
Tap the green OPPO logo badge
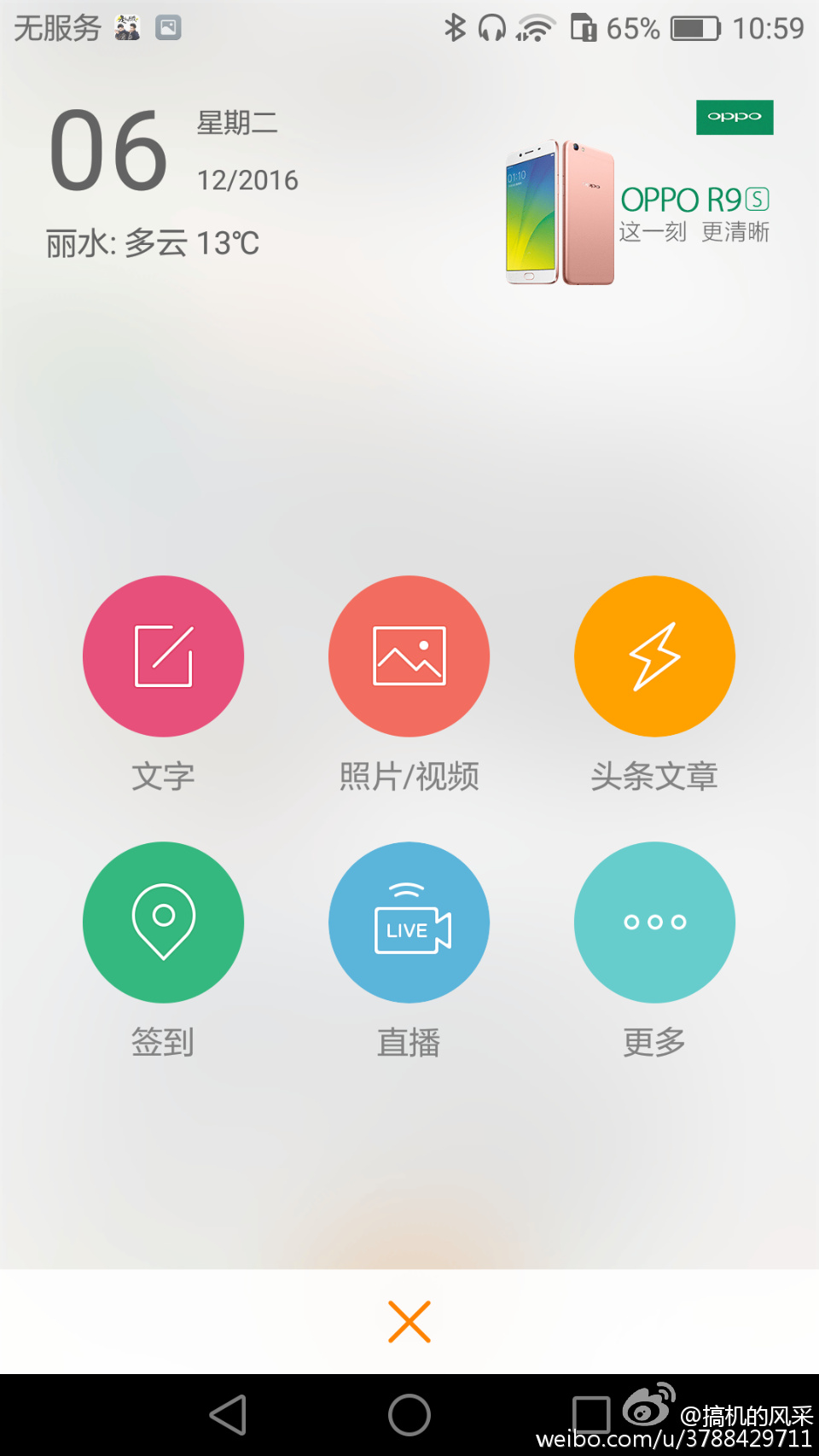click(734, 117)
